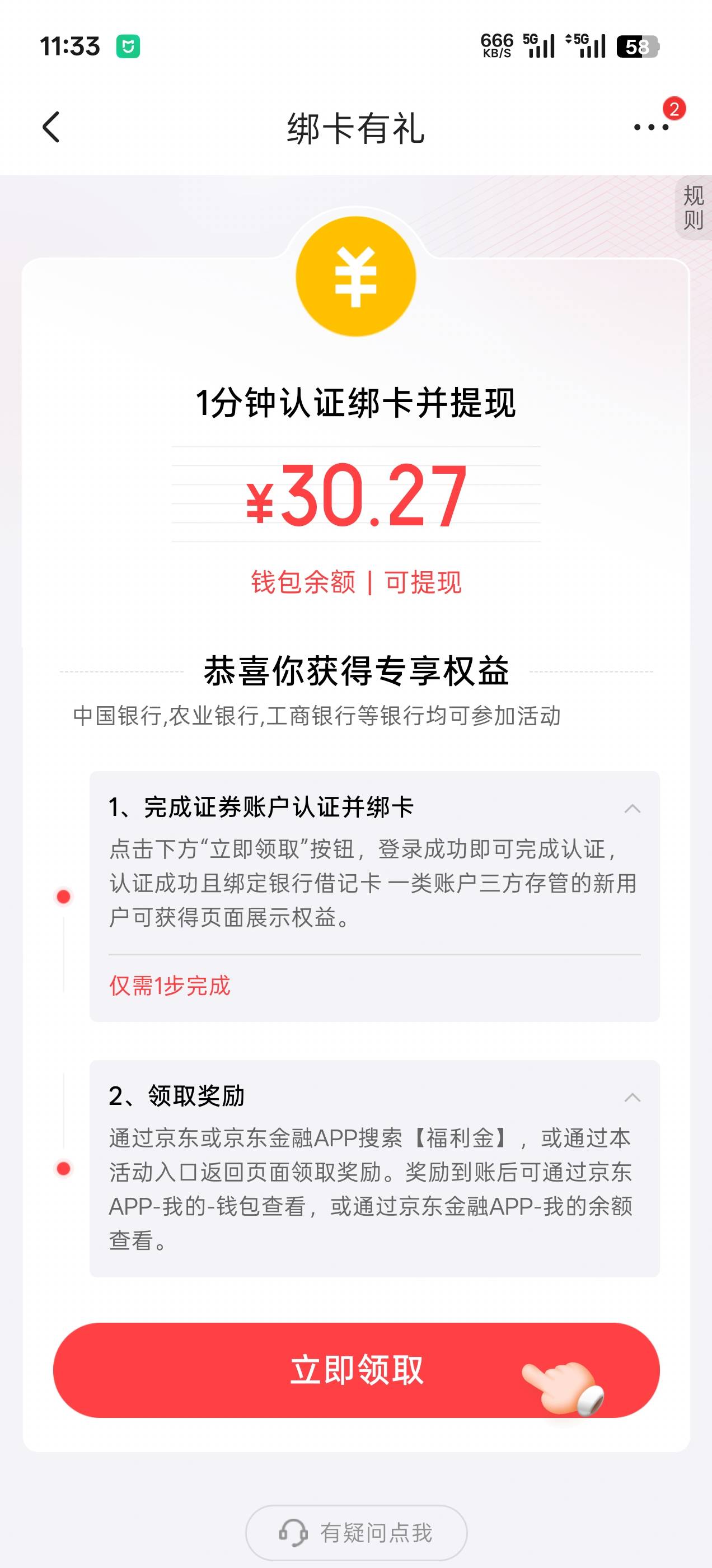
Task: Open the 规则 rules side tab
Action: [x=693, y=208]
